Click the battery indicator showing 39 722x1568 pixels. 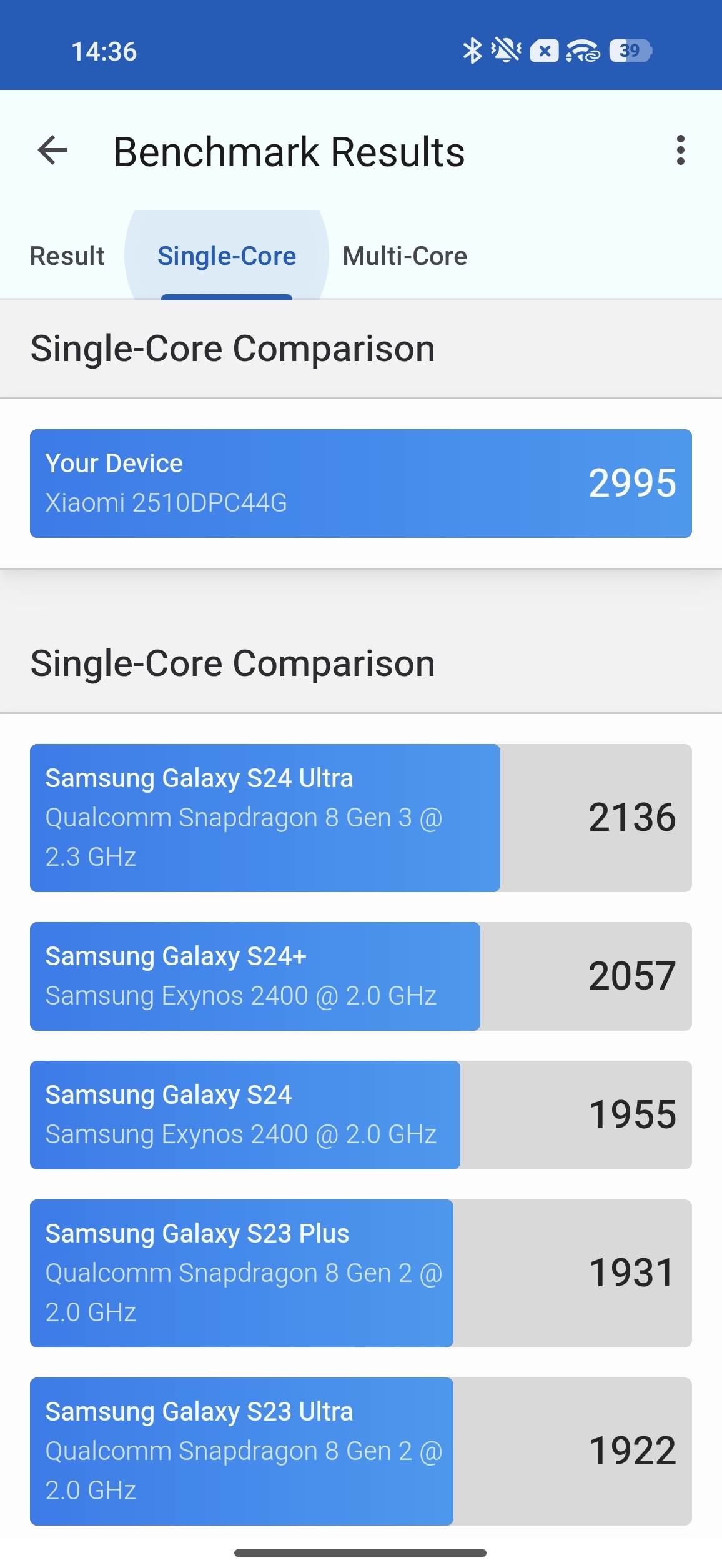pos(631,51)
